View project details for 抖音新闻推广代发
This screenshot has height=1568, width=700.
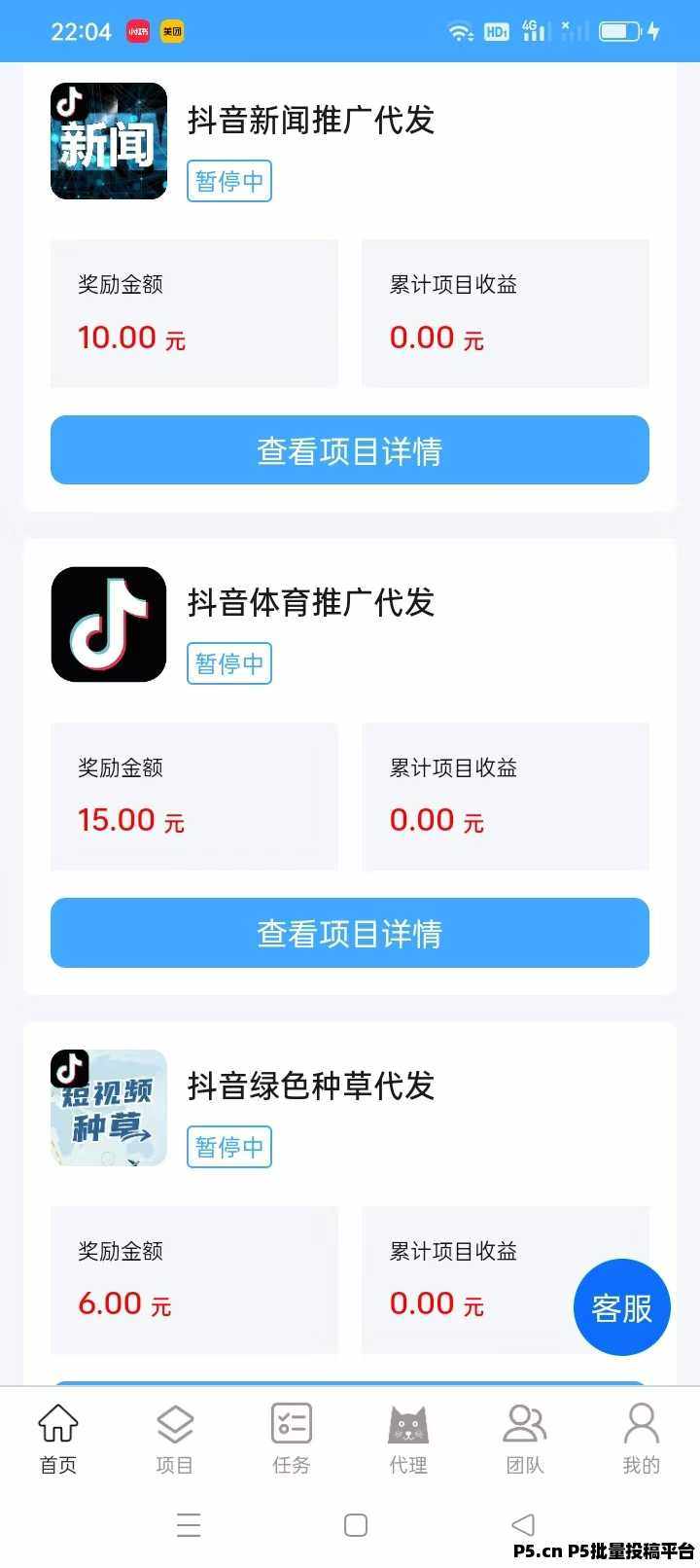350,450
